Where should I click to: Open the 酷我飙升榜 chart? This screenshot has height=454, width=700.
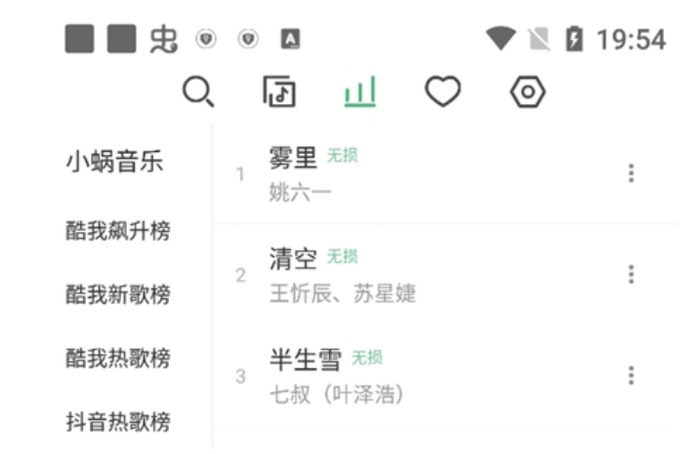pyautogui.click(x=118, y=231)
